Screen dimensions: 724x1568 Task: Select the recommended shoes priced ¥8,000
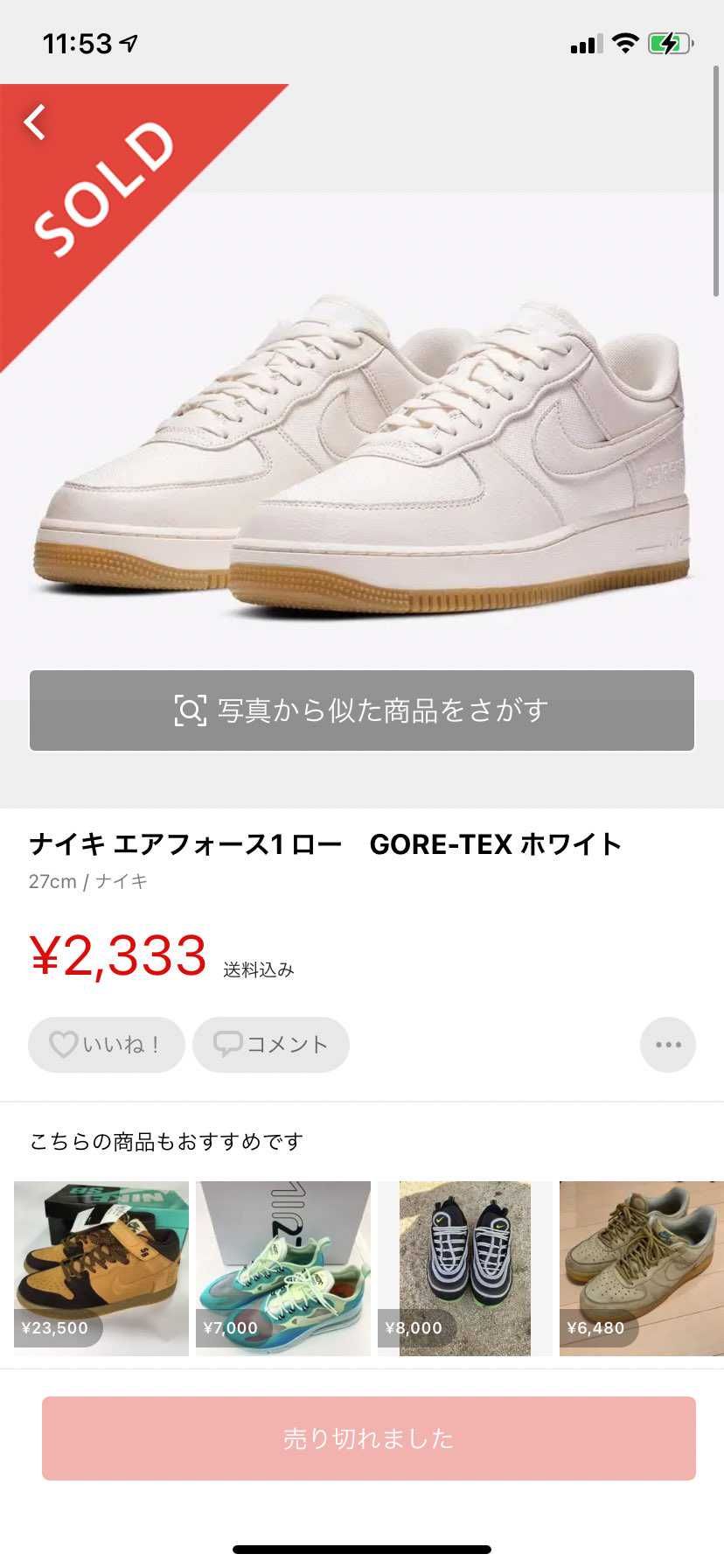point(465,1268)
